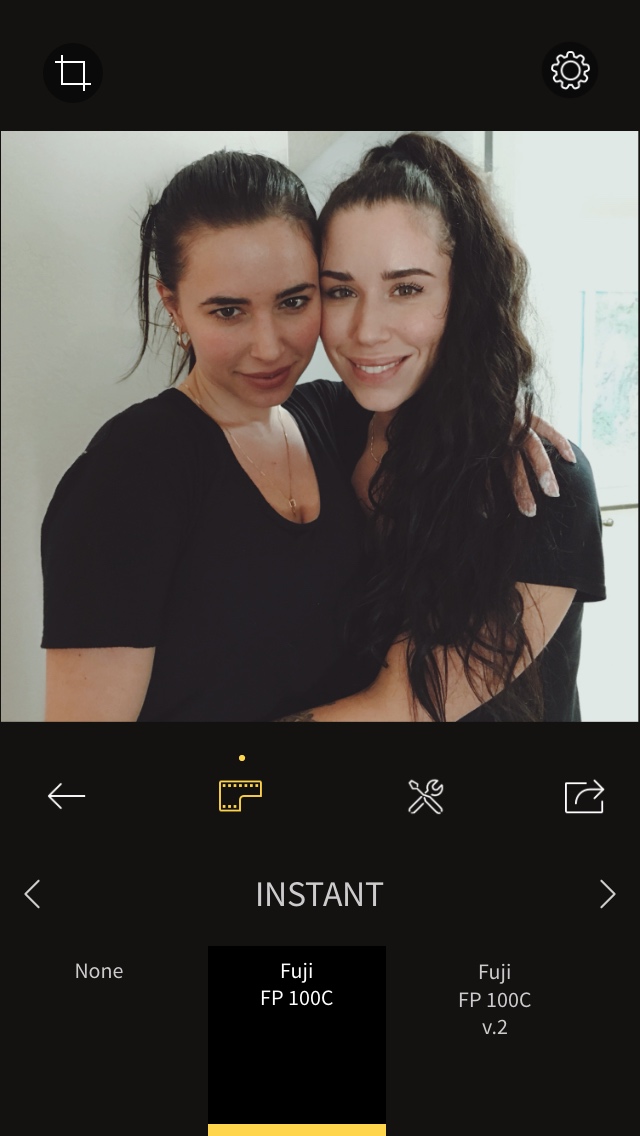Choose the Fuji FP 100C v.2 filter

pyautogui.click(x=494, y=999)
